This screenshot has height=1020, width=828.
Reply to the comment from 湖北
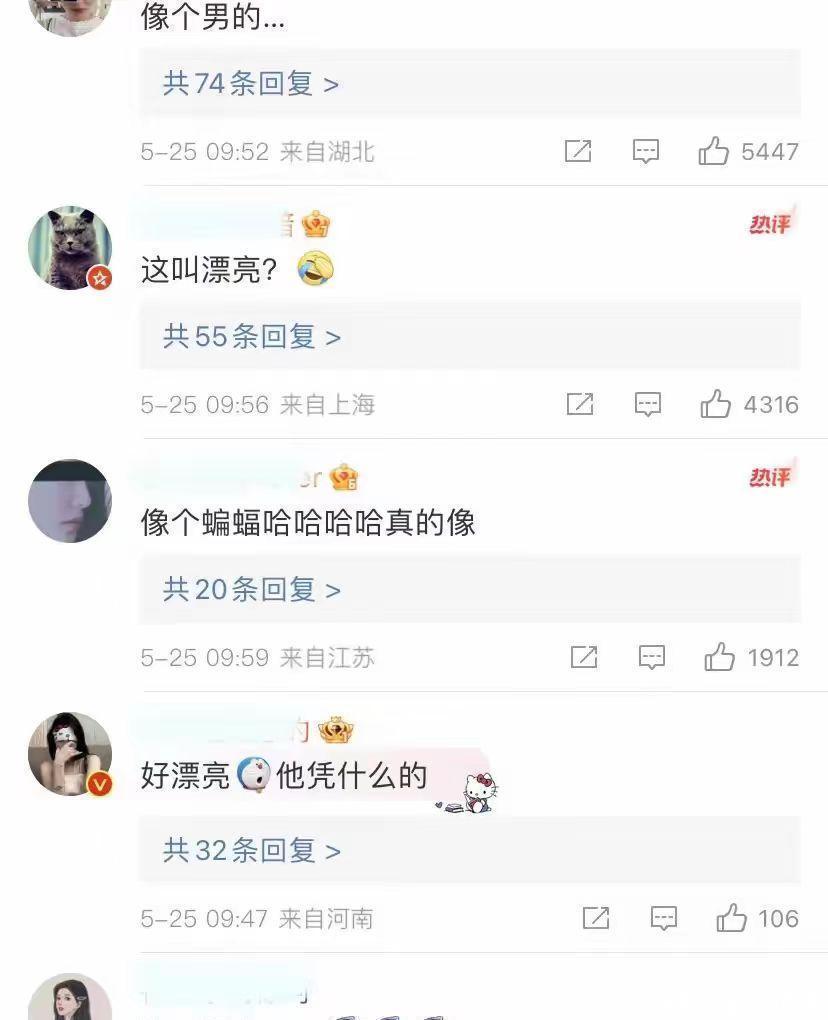[x=646, y=152]
